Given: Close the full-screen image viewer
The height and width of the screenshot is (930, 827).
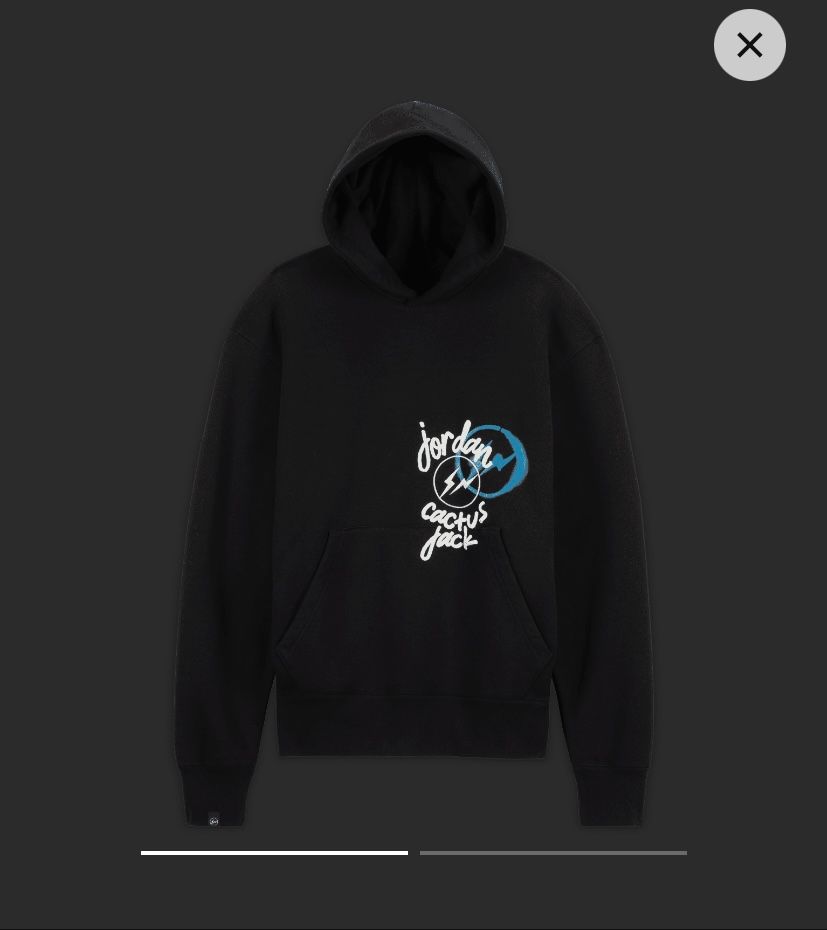Looking at the screenshot, I should 749,45.
